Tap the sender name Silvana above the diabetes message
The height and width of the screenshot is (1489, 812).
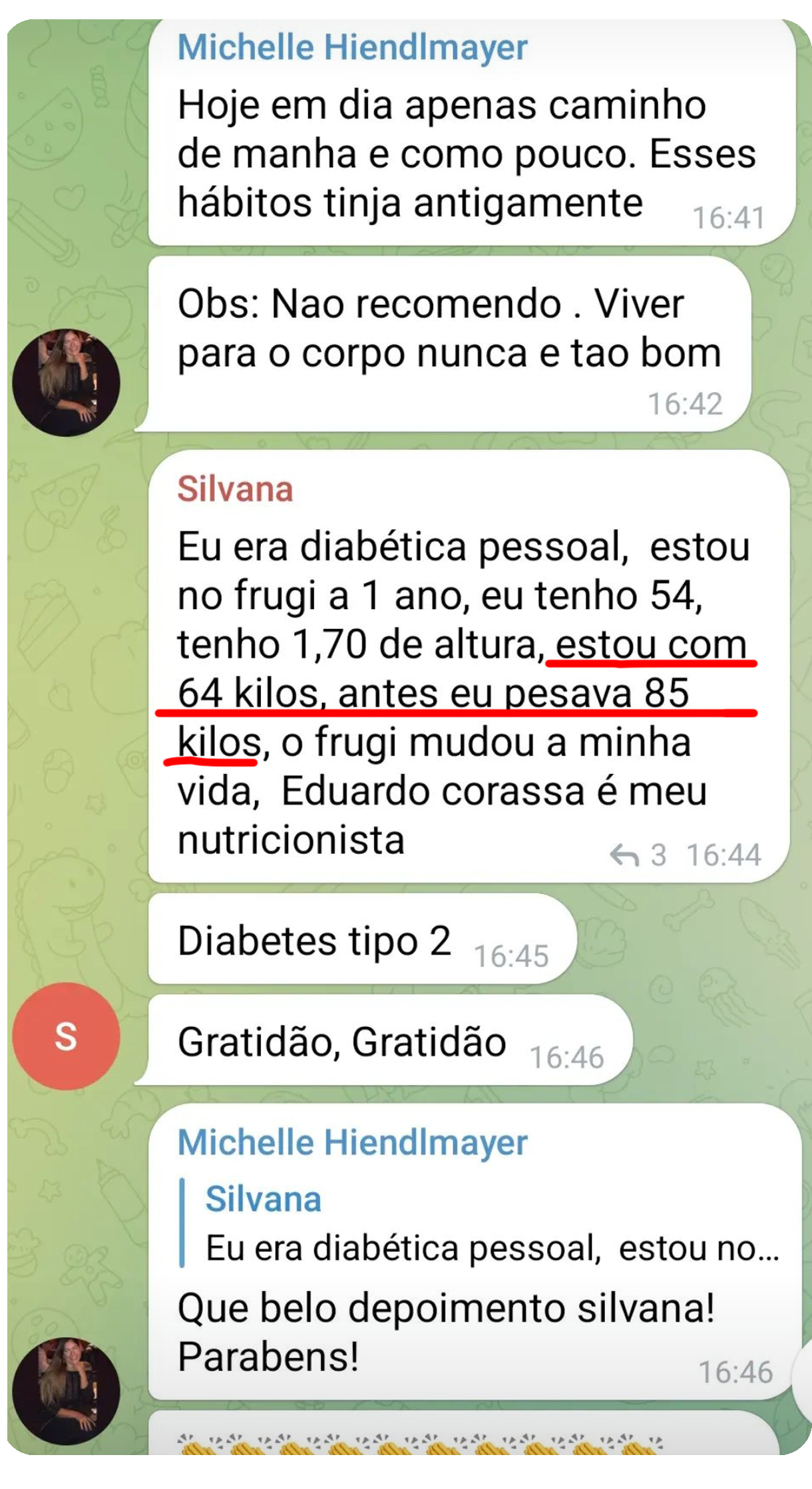235,489
